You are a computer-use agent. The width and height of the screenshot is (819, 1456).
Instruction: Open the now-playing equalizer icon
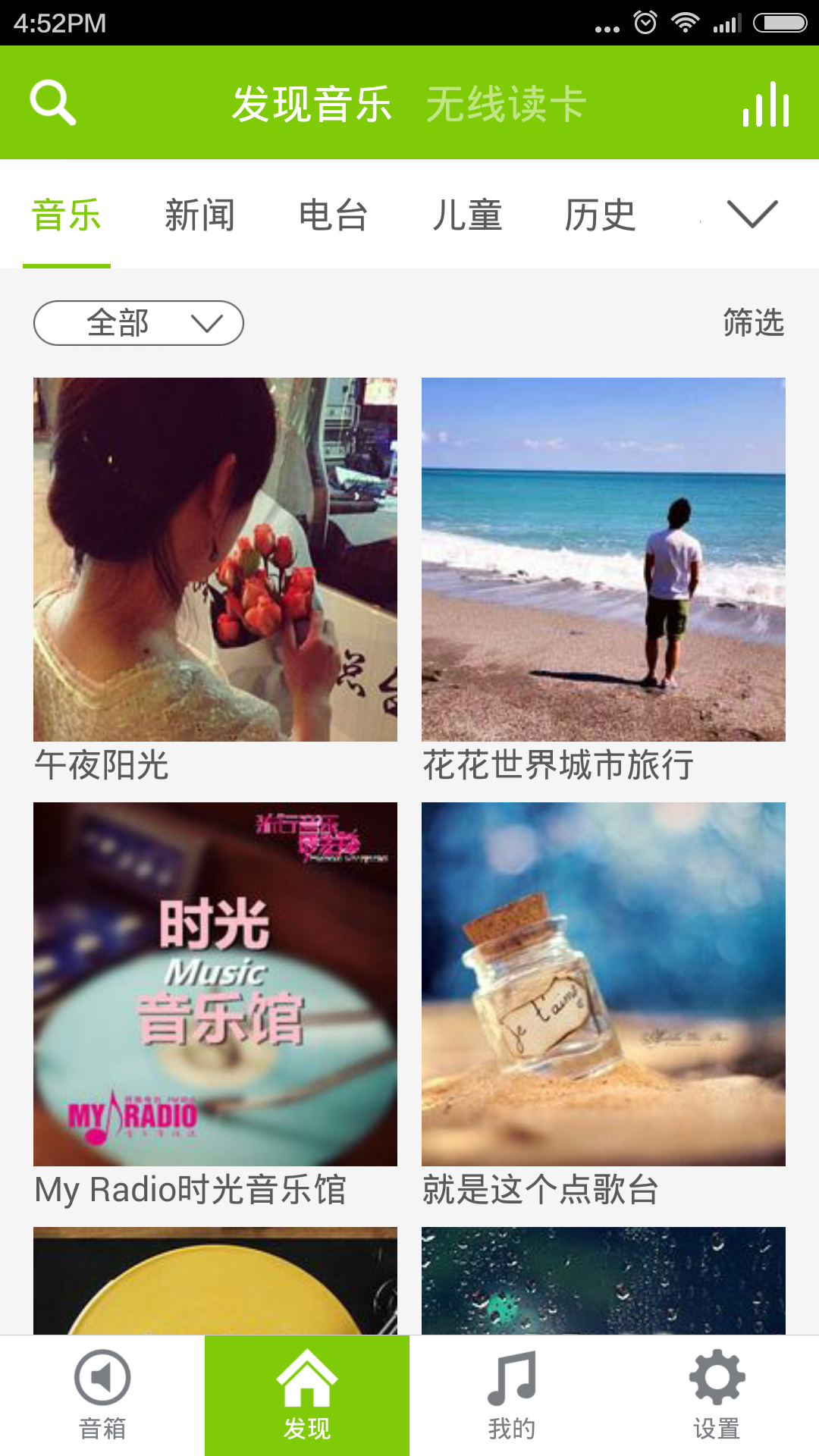pos(766,104)
